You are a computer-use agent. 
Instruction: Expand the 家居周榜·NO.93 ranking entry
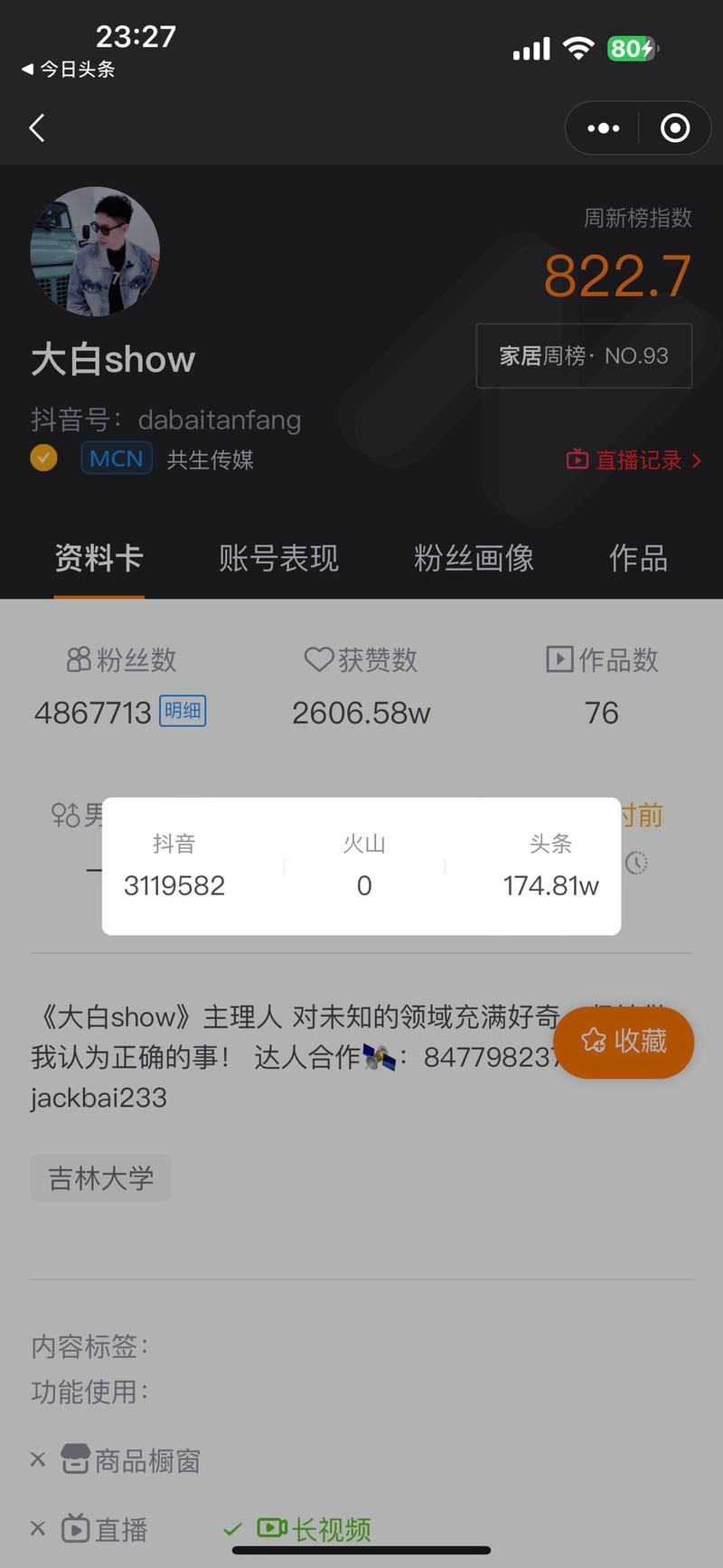tap(583, 356)
